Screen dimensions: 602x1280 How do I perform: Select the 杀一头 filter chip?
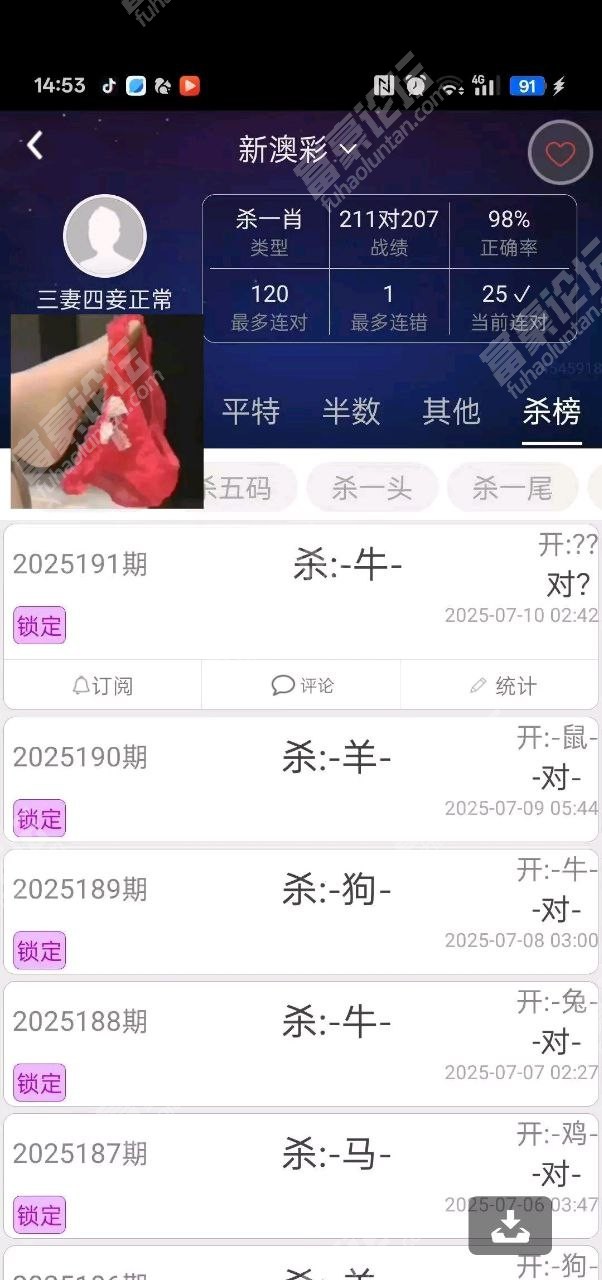pyautogui.click(x=372, y=488)
